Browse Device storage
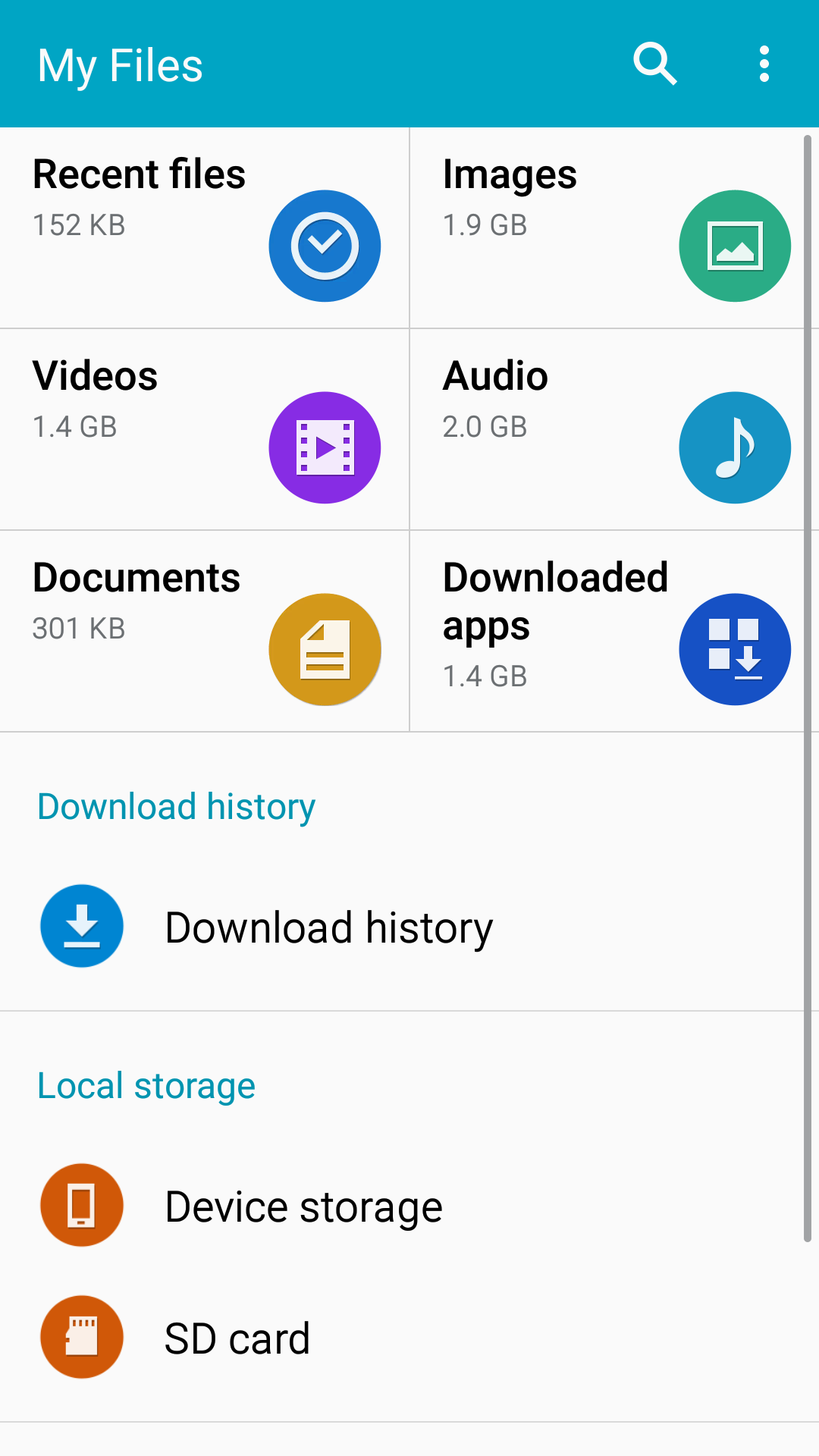The width and height of the screenshot is (819, 1456). [x=303, y=1206]
